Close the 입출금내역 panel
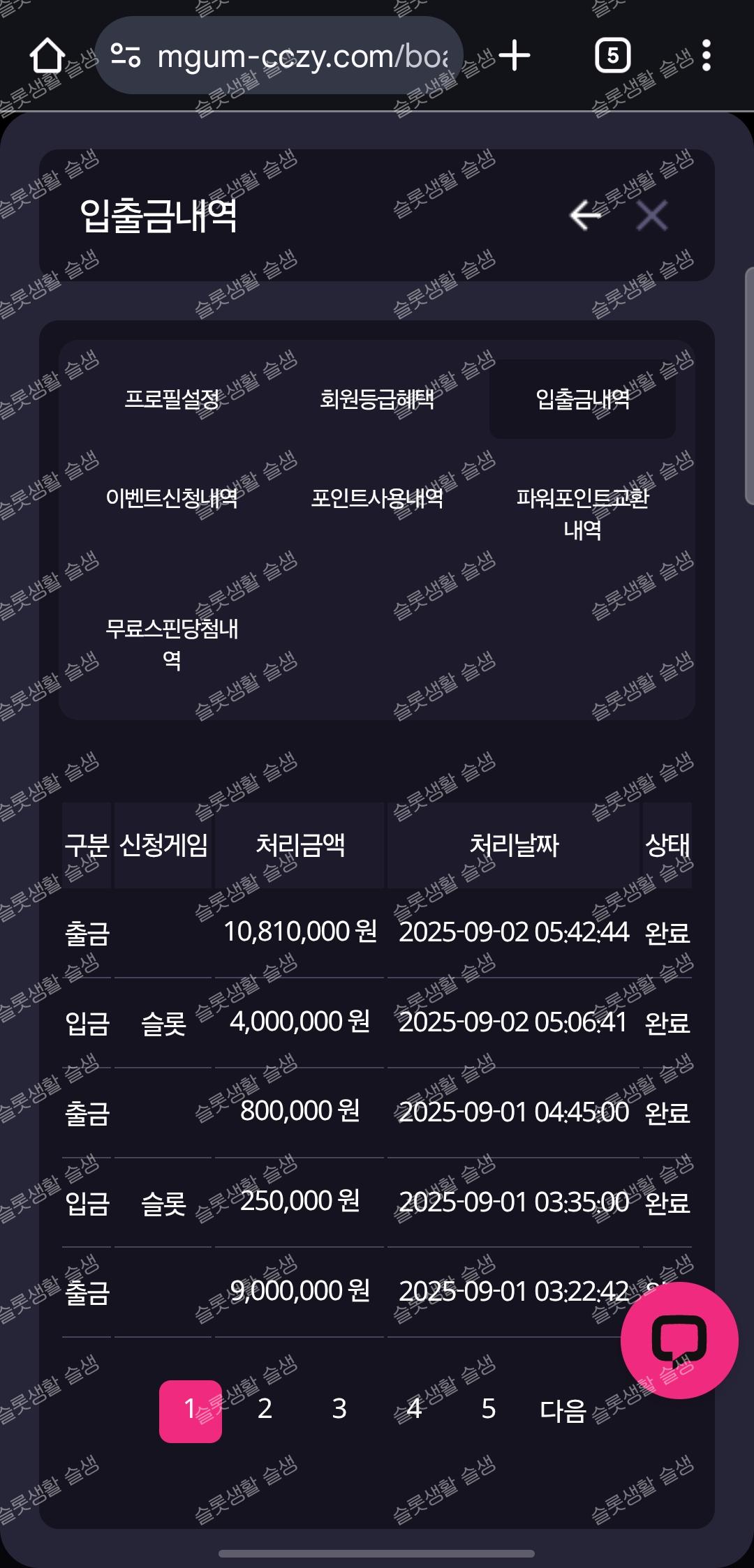 [x=652, y=215]
